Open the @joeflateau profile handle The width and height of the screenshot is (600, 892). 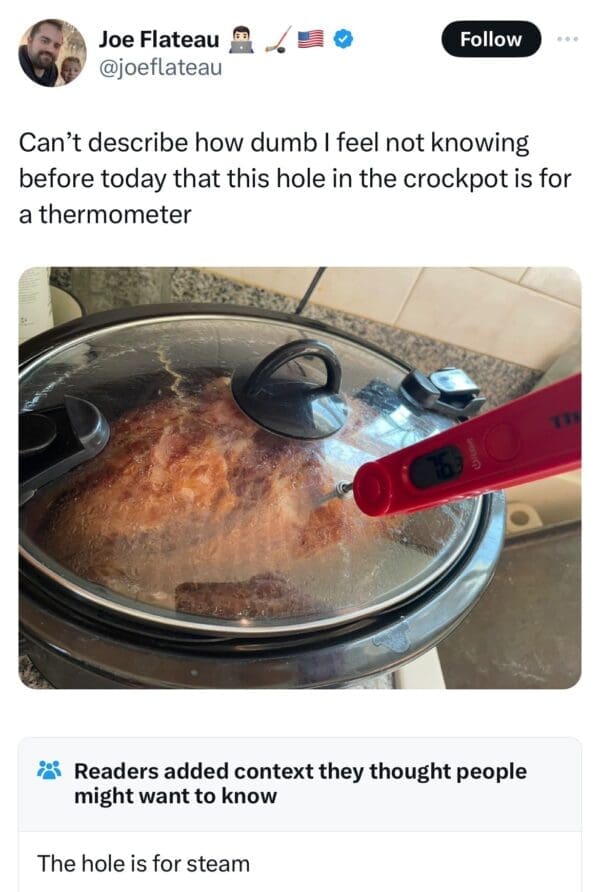[x=160, y=67]
